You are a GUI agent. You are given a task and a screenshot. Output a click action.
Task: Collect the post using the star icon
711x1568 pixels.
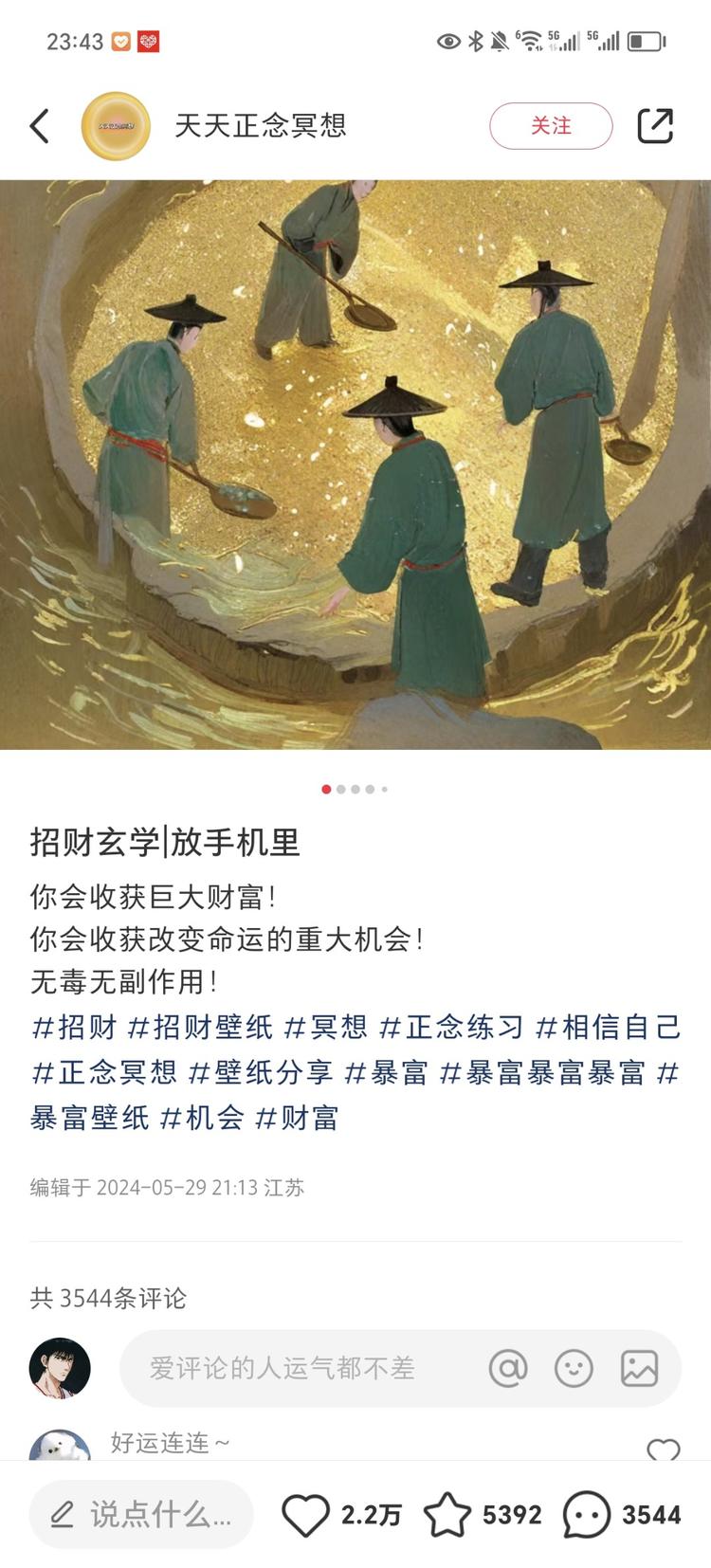446,1514
